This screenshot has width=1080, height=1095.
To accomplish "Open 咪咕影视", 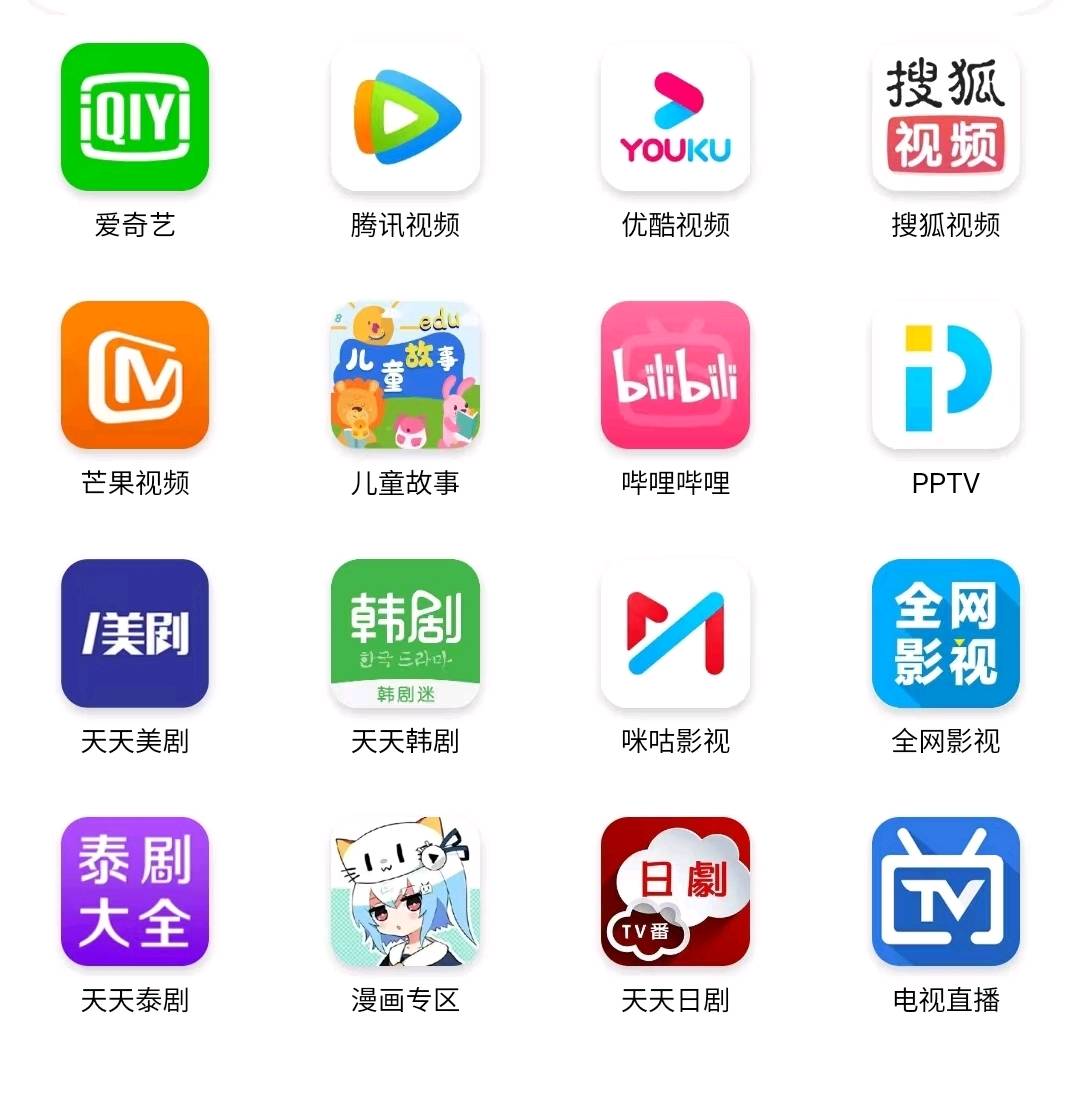I will [675, 633].
